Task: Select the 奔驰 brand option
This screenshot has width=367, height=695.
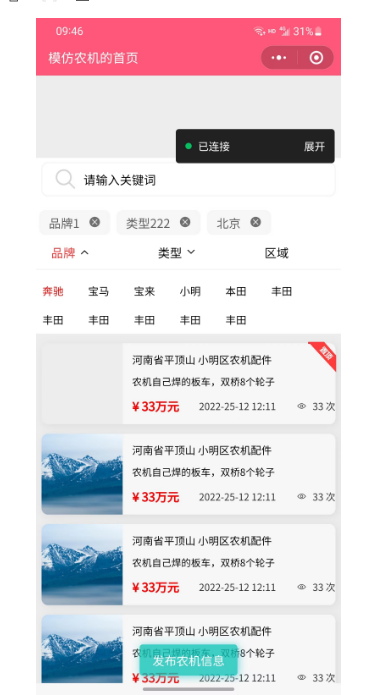Action: coord(53,292)
